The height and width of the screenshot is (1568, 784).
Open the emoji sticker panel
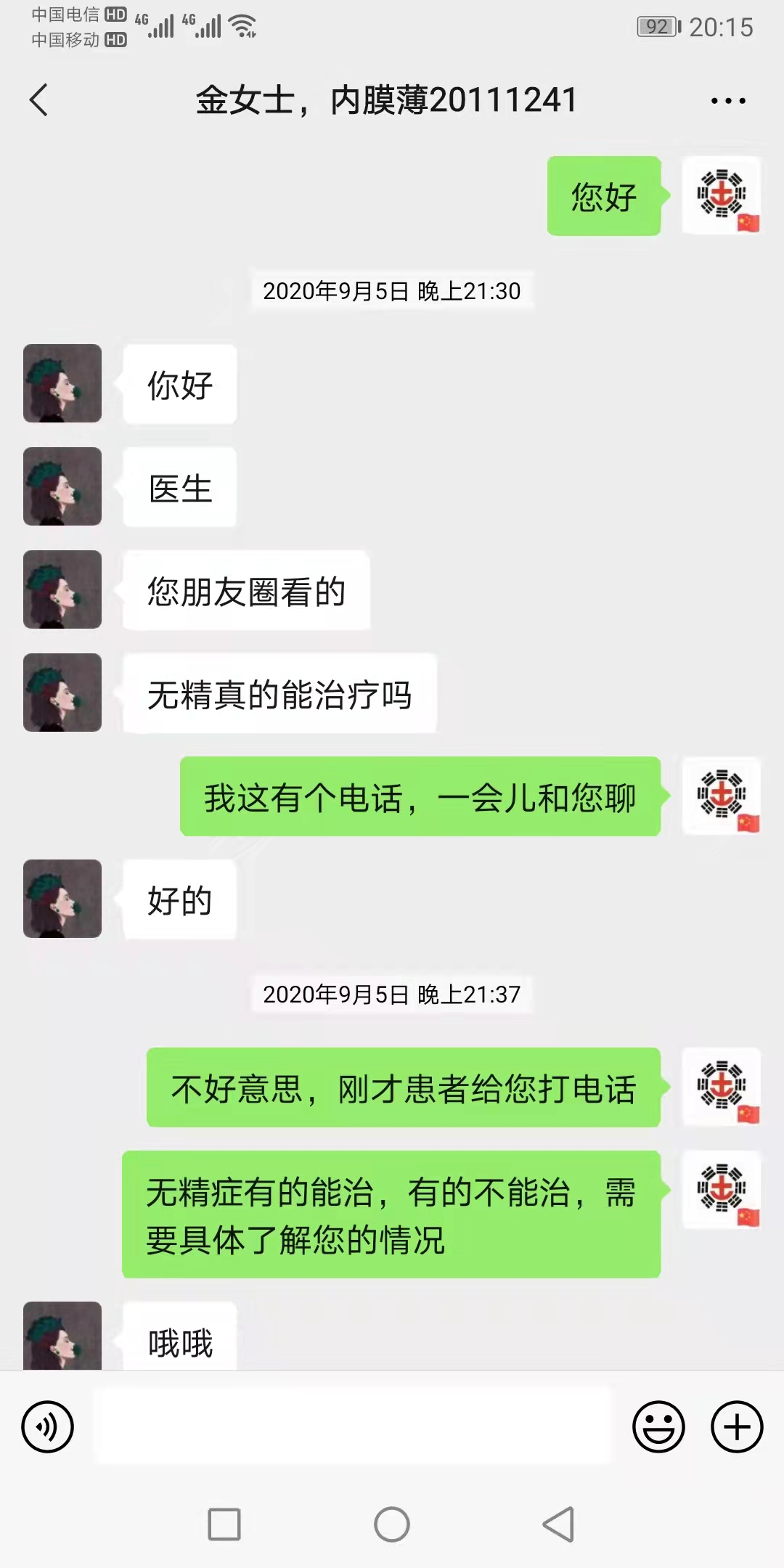point(658,1426)
